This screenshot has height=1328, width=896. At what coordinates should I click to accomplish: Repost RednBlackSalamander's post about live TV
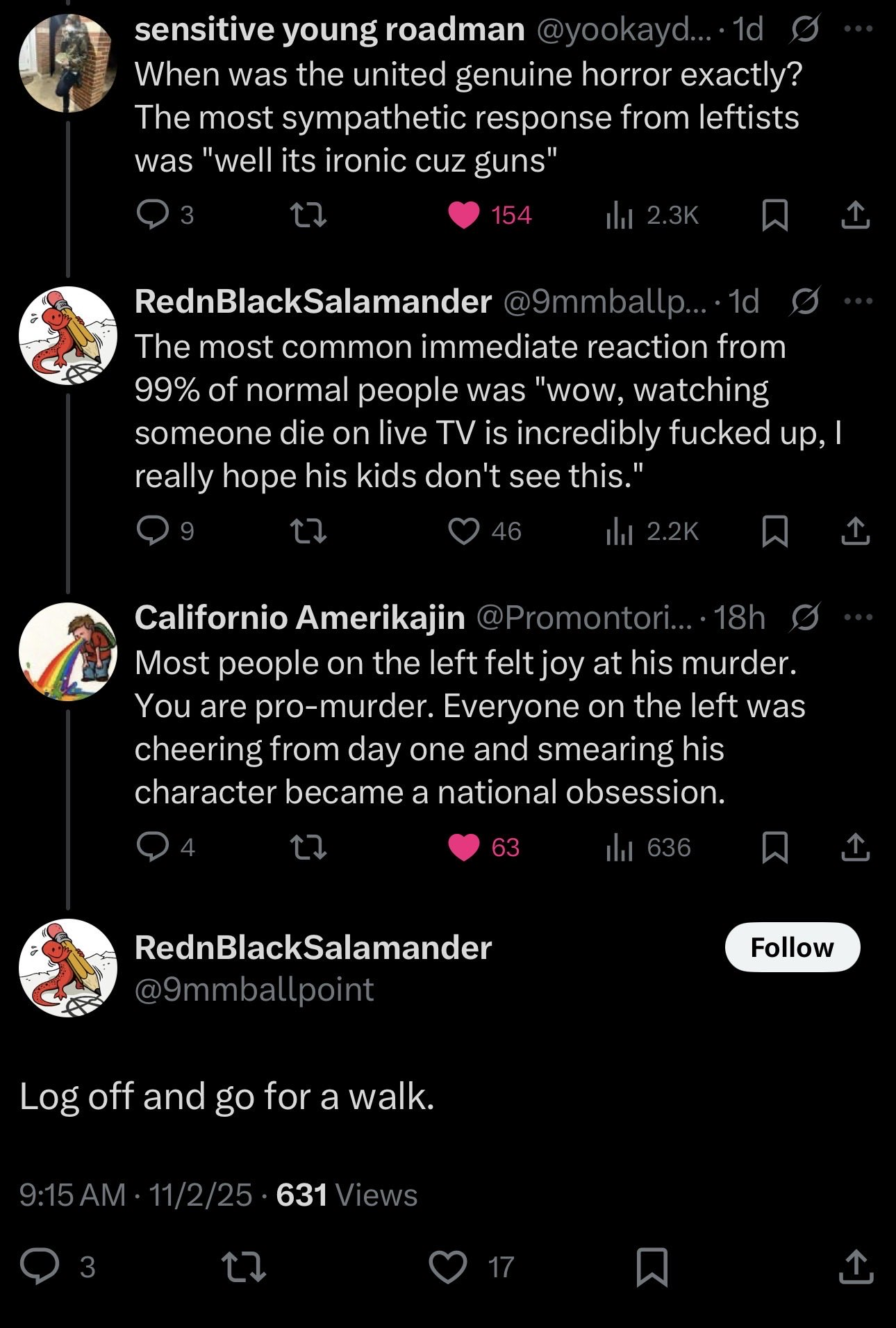click(x=308, y=532)
